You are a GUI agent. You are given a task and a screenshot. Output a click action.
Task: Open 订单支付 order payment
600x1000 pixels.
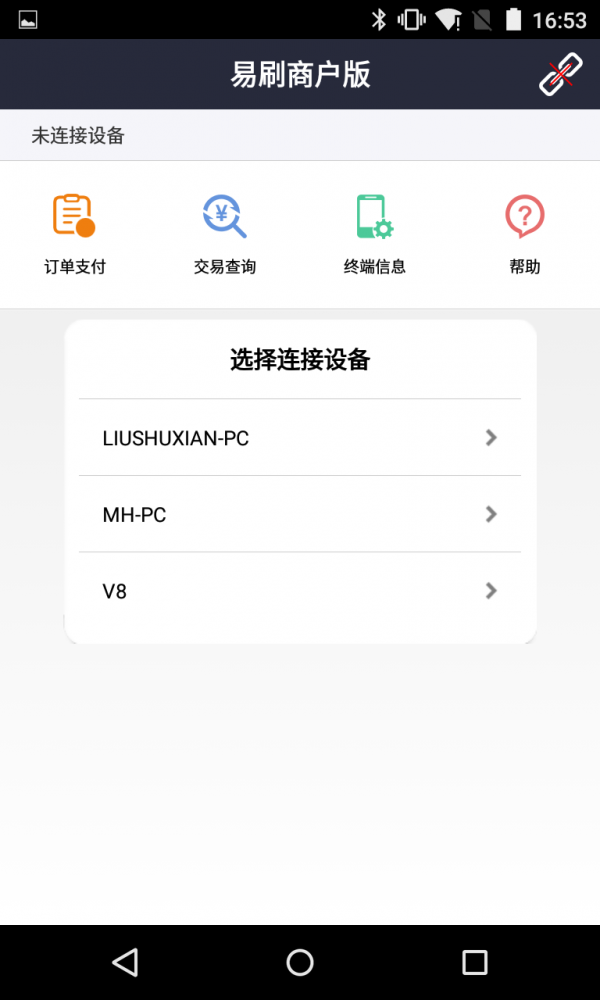tap(75, 234)
